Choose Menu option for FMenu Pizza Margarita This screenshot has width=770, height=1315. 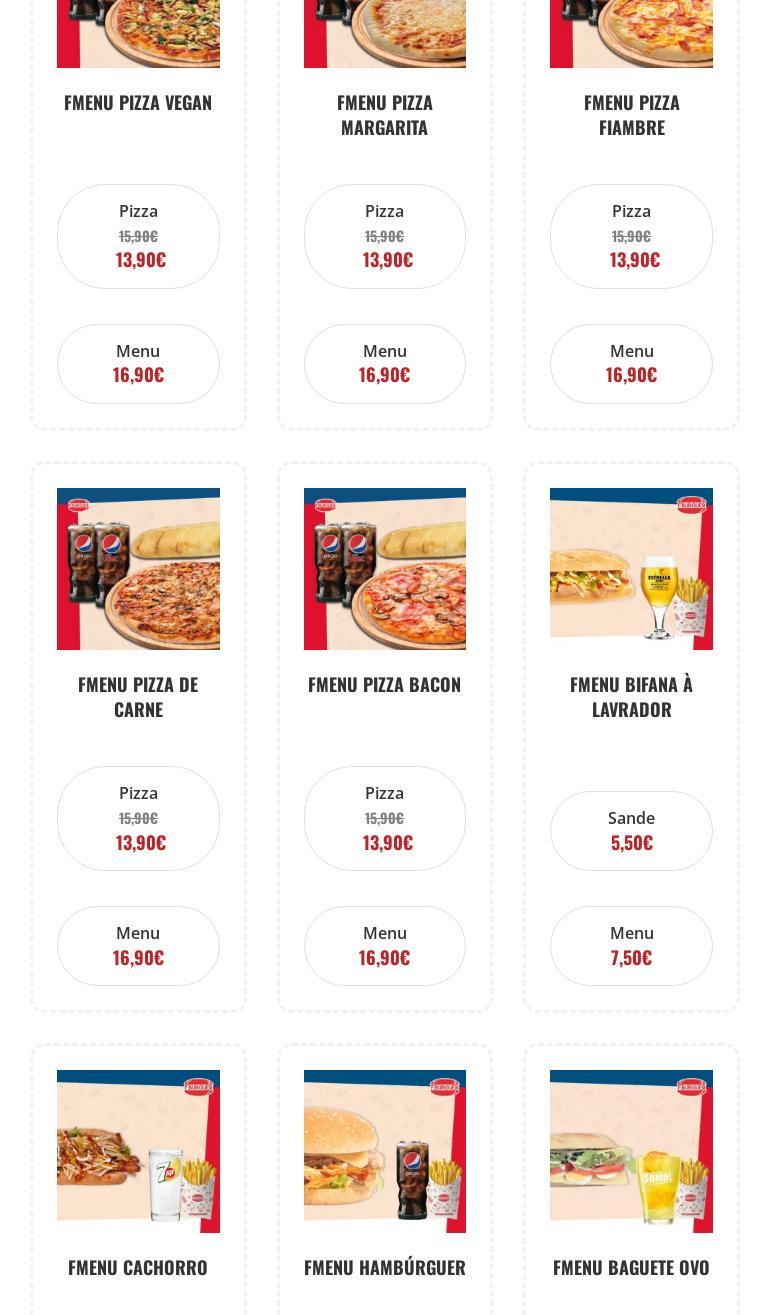(x=385, y=364)
